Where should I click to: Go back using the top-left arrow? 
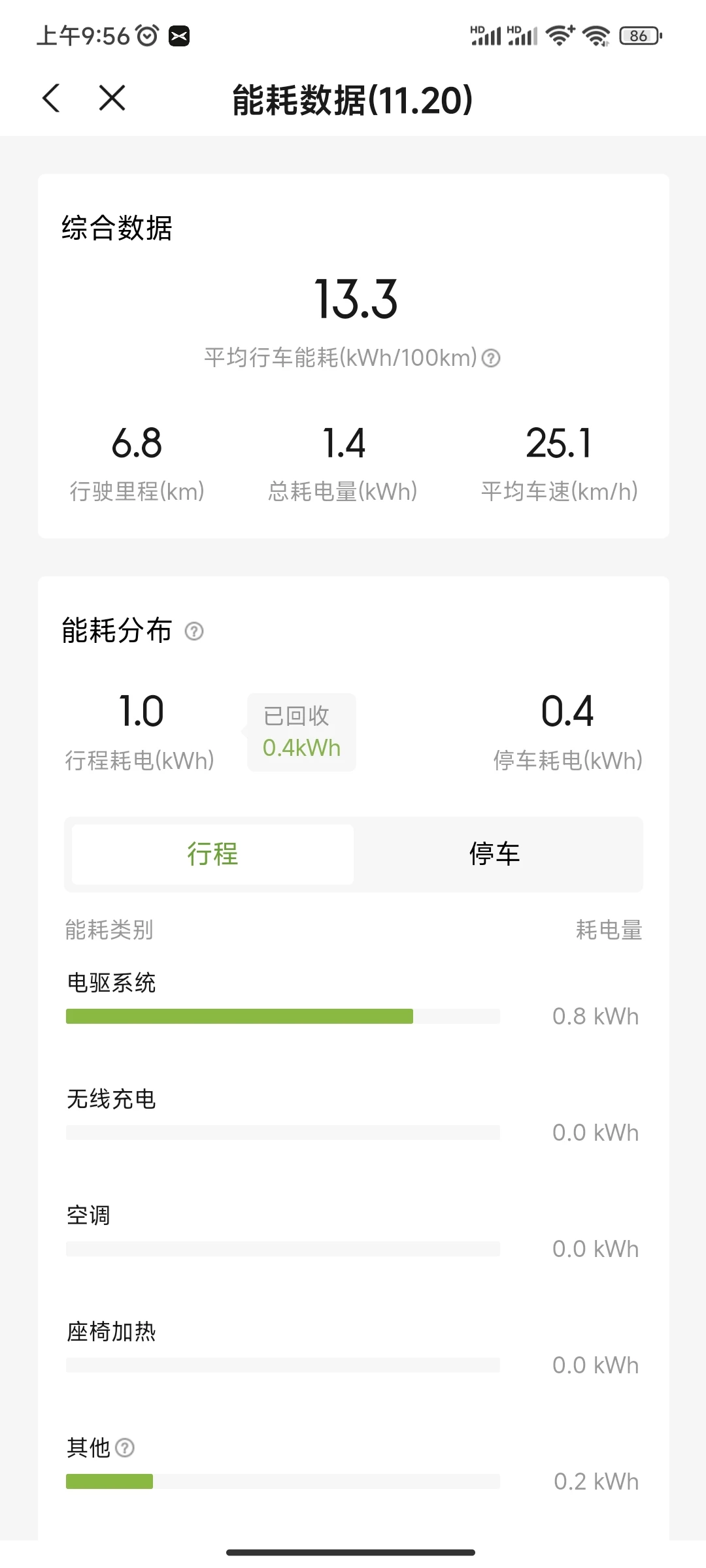(51, 99)
